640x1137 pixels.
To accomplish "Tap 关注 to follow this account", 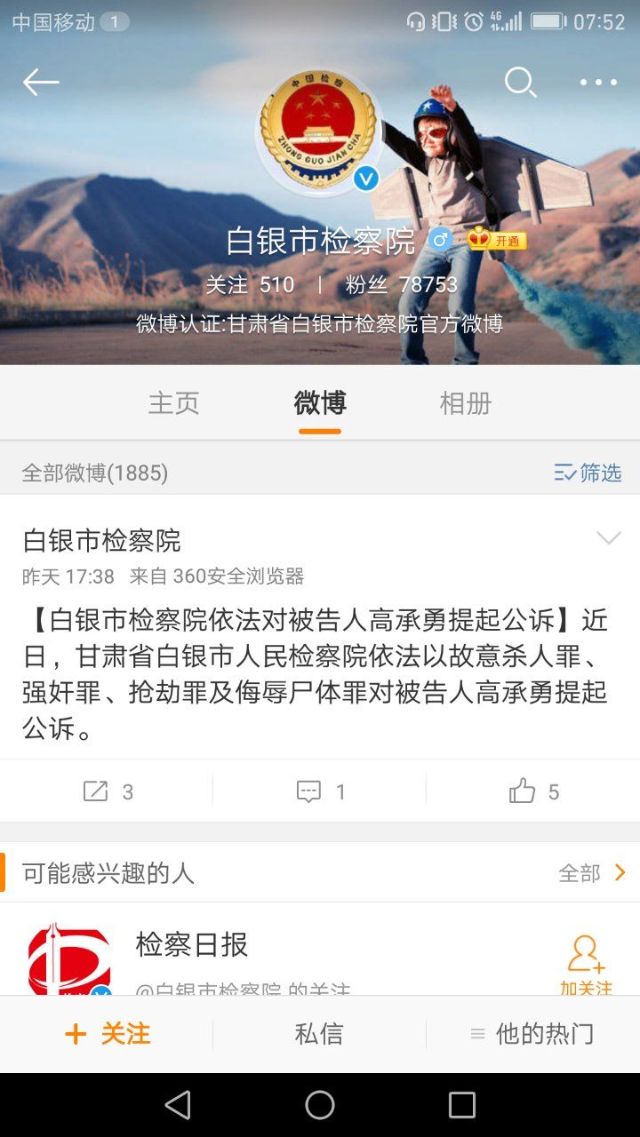I will [x=107, y=1034].
